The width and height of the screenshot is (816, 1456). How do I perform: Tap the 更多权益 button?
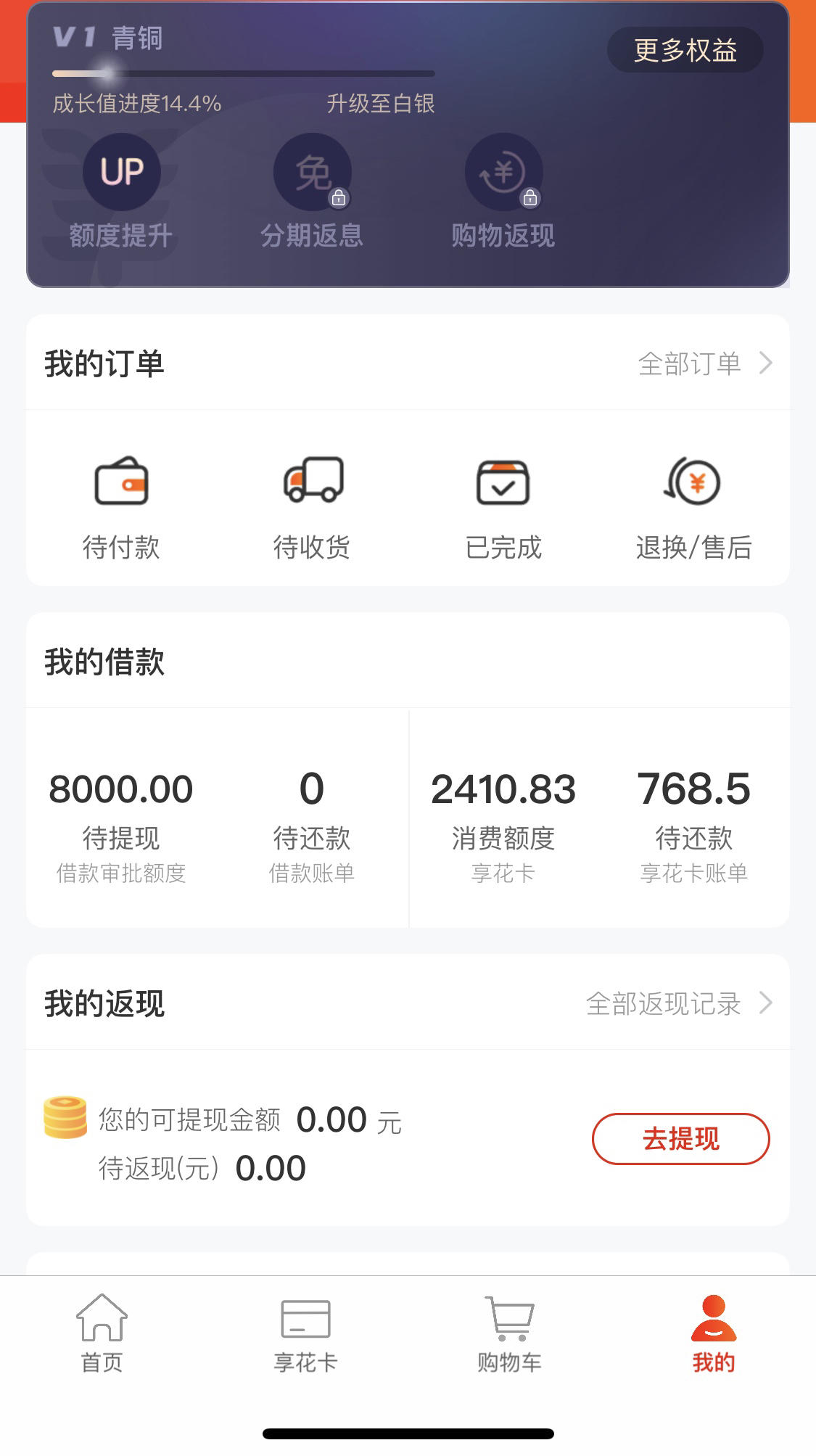point(685,50)
